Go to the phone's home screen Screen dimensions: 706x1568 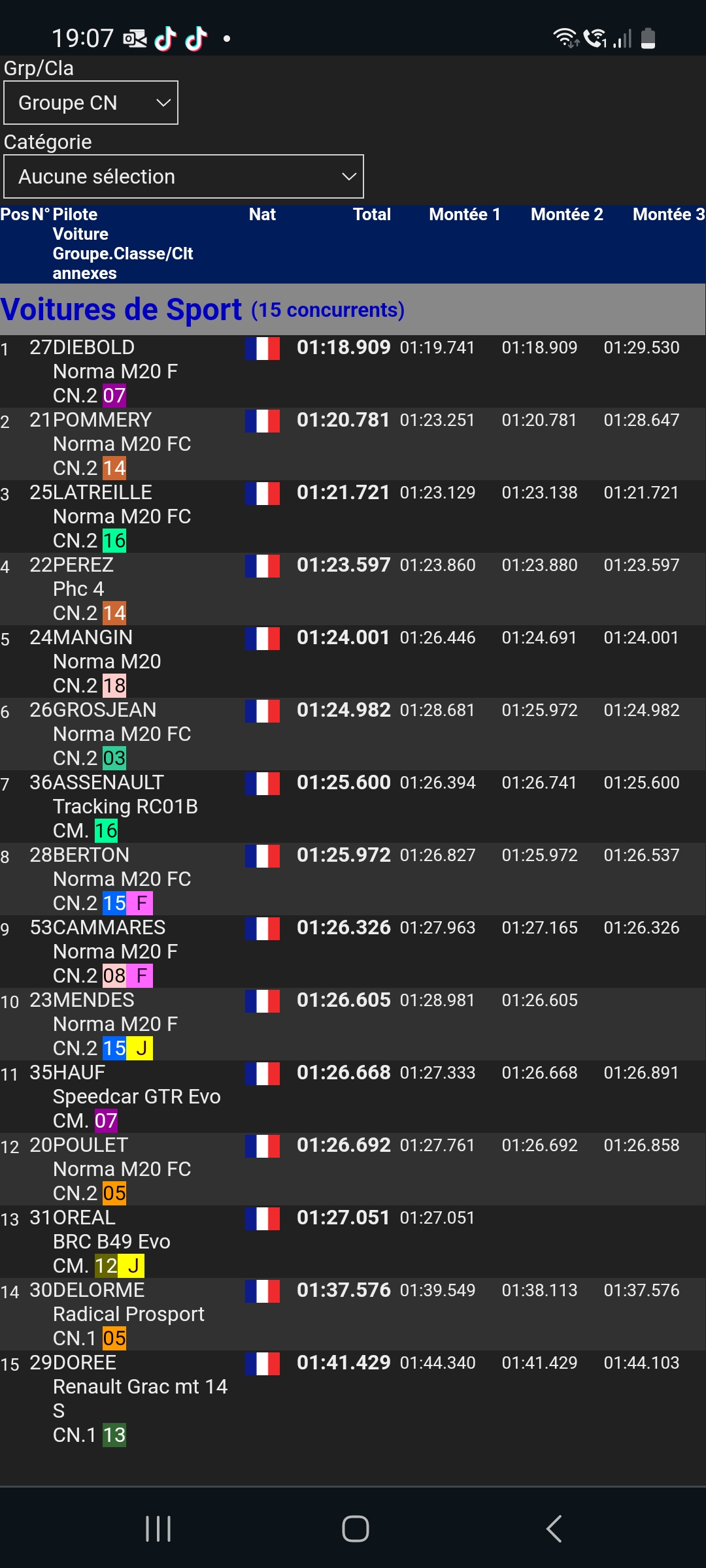(355, 1529)
